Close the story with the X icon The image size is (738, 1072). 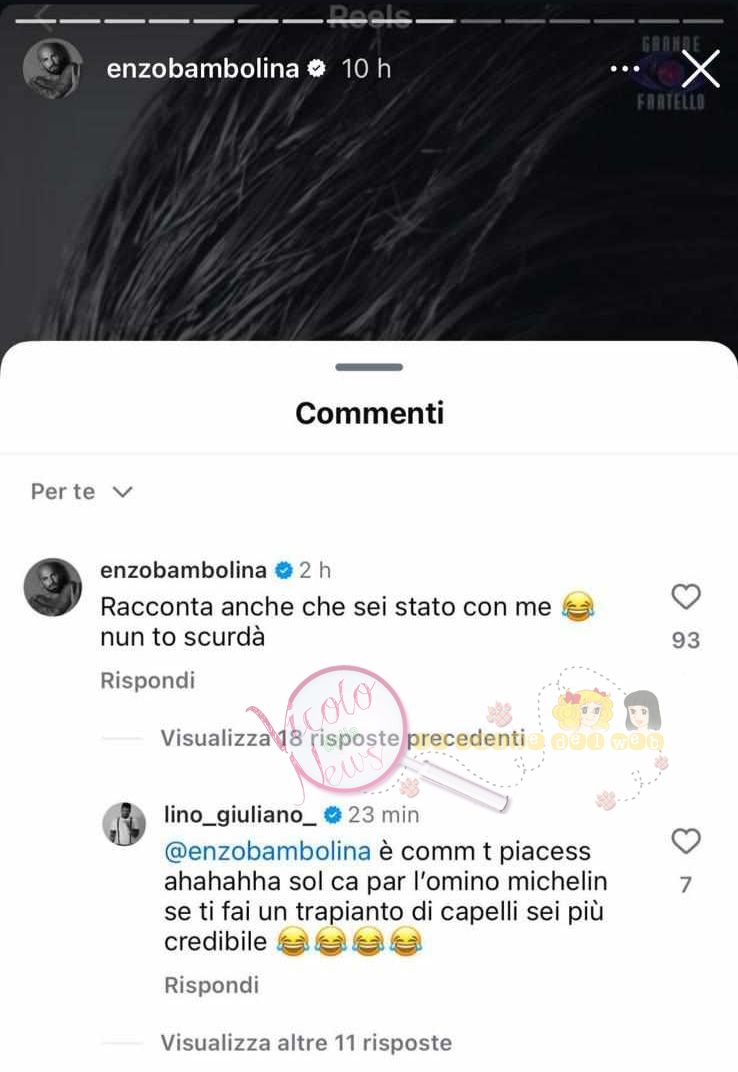(700, 70)
